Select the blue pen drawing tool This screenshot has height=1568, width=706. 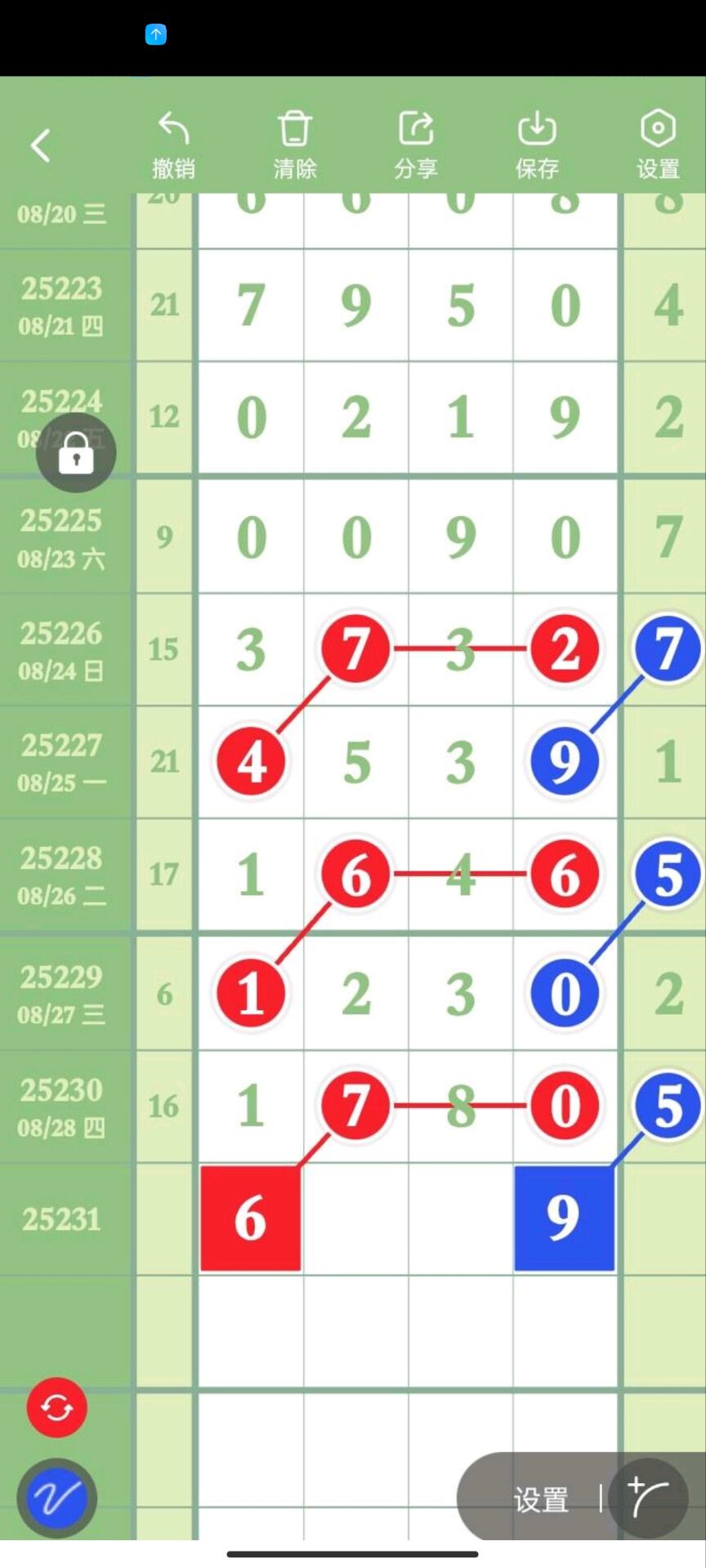pyautogui.click(x=57, y=1498)
